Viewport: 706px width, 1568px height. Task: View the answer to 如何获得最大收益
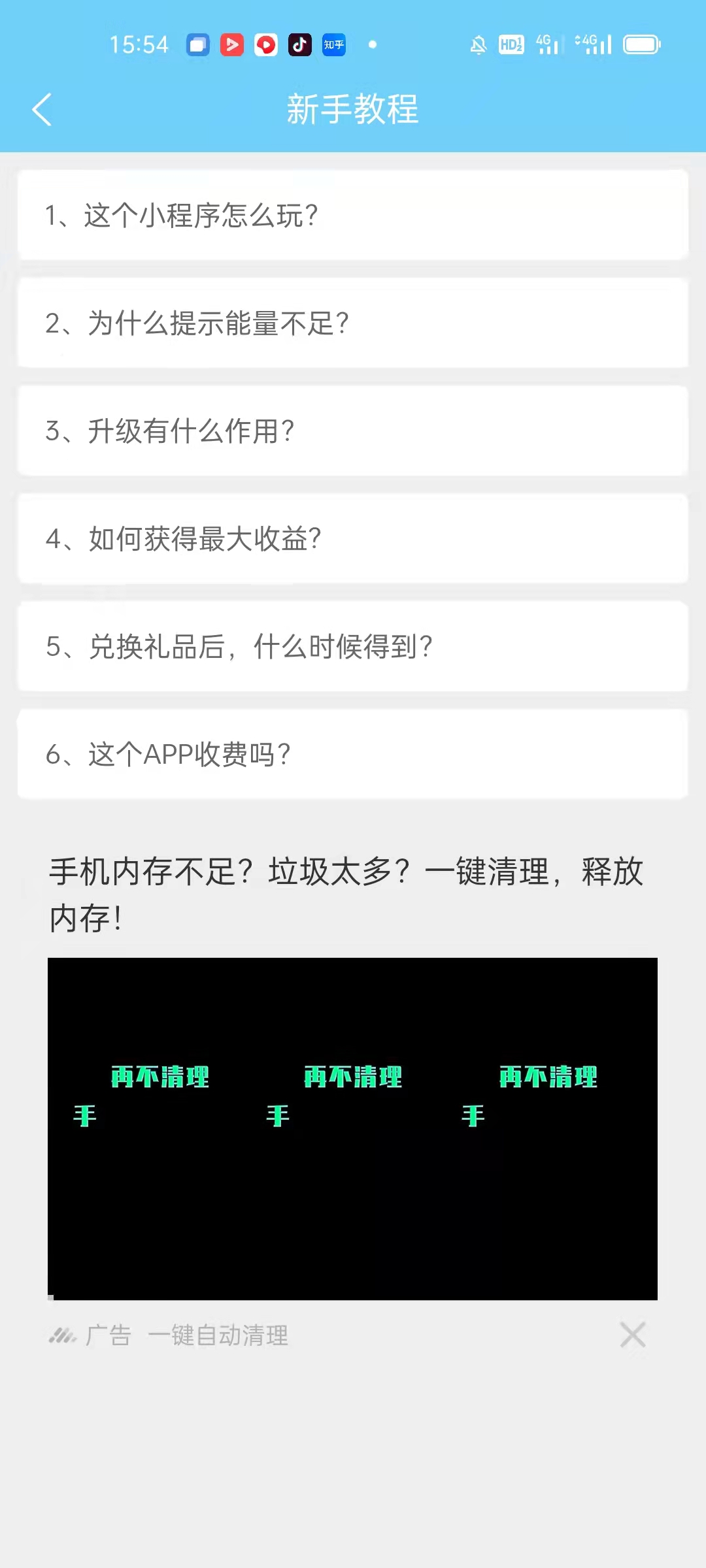[x=353, y=539]
